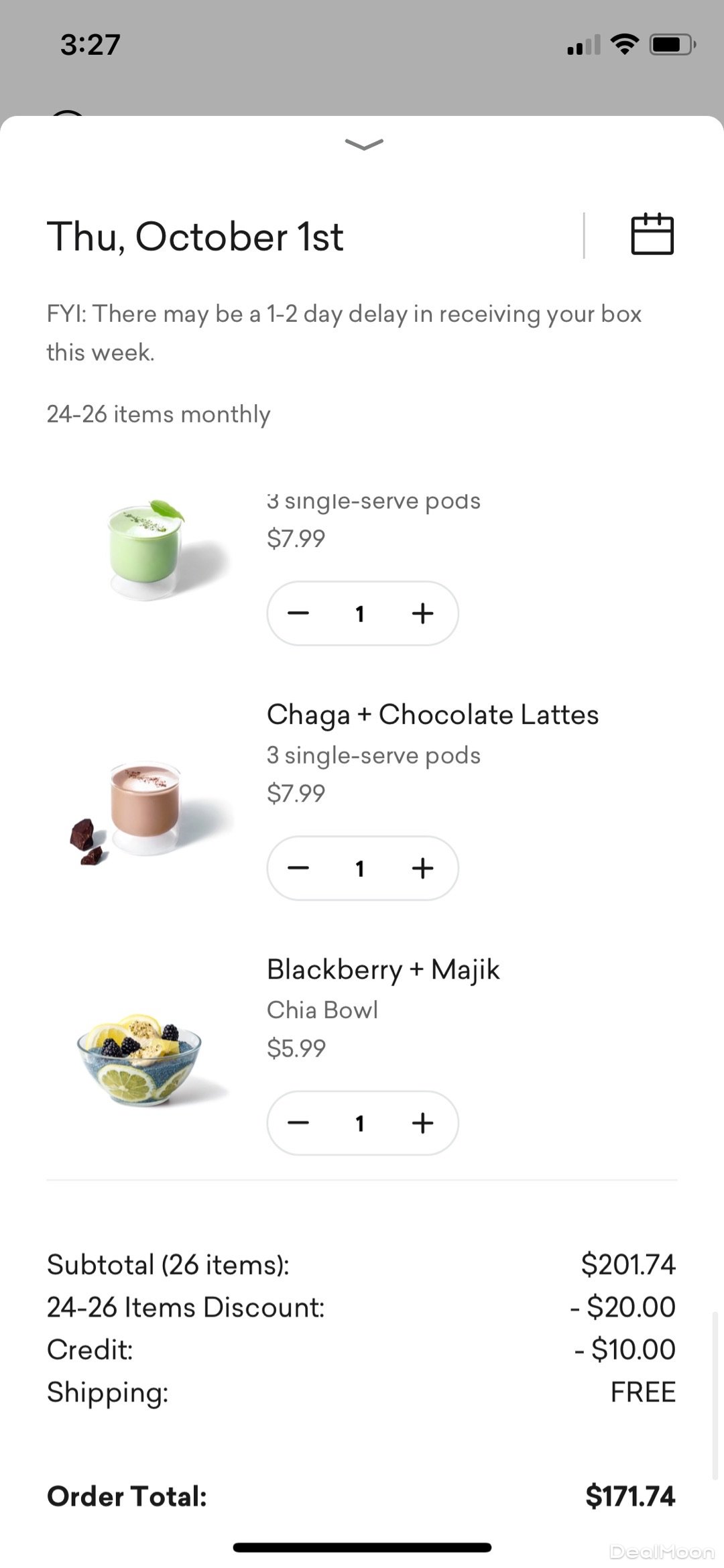
Task: Open the delivery date calendar
Action: coord(652,235)
